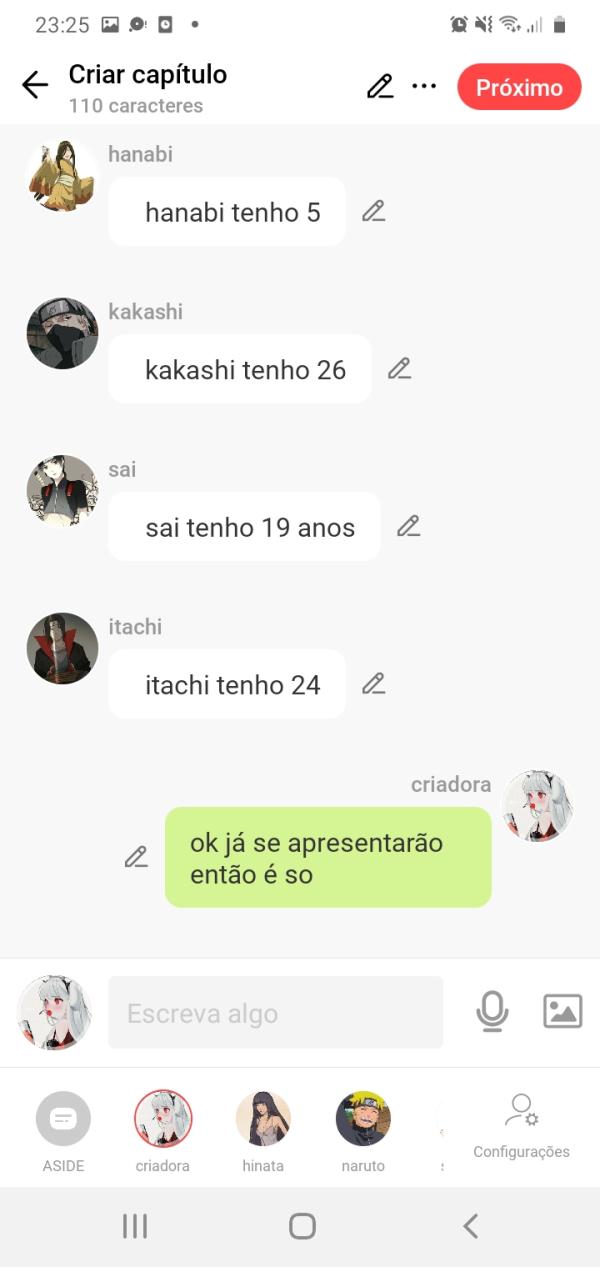Open the three-dot overflow menu
This screenshot has height=1267, width=600.
[424, 87]
